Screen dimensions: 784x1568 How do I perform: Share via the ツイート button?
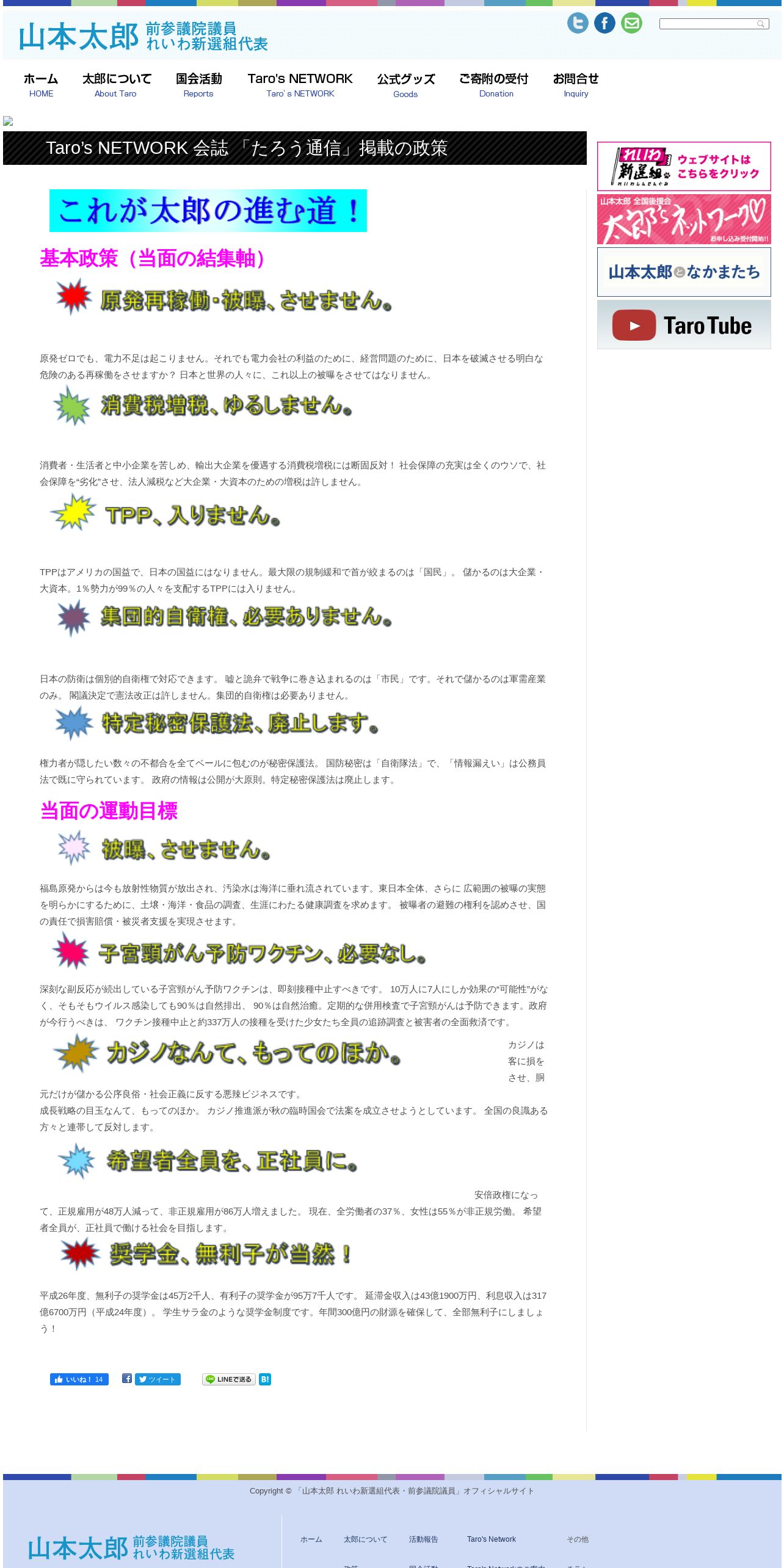158,1379
